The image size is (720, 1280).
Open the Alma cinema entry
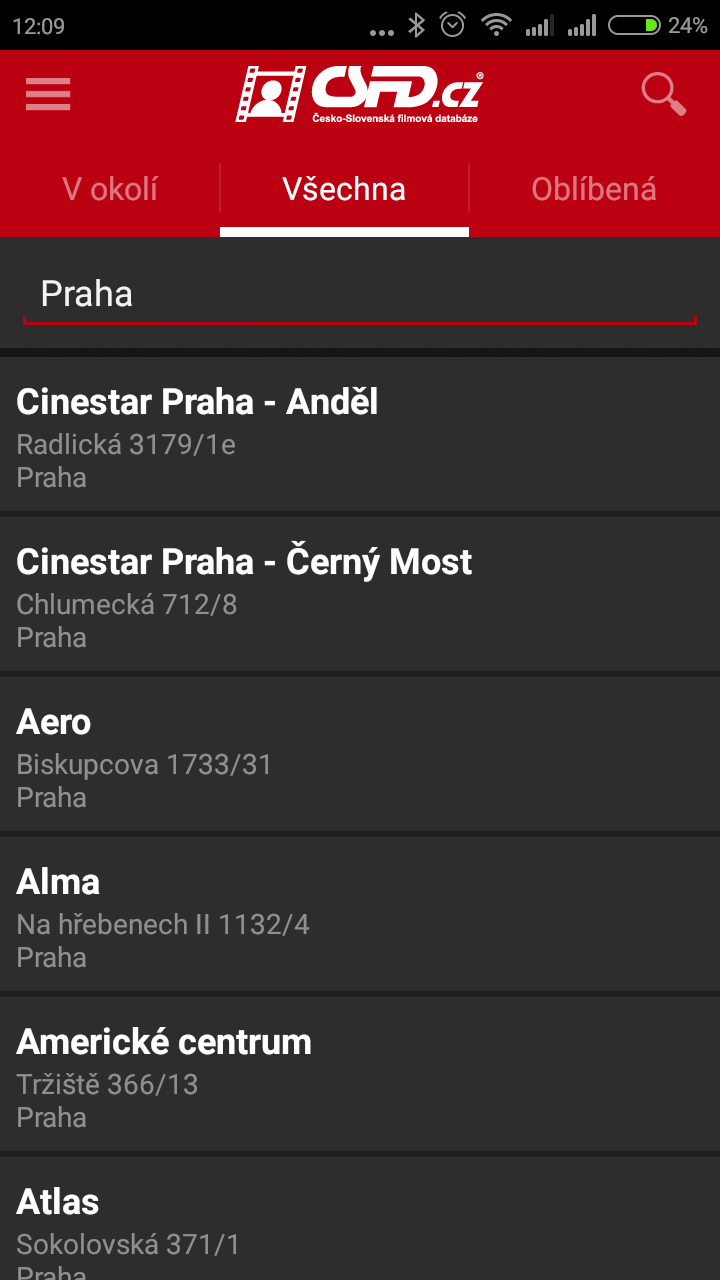click(360, 915)
